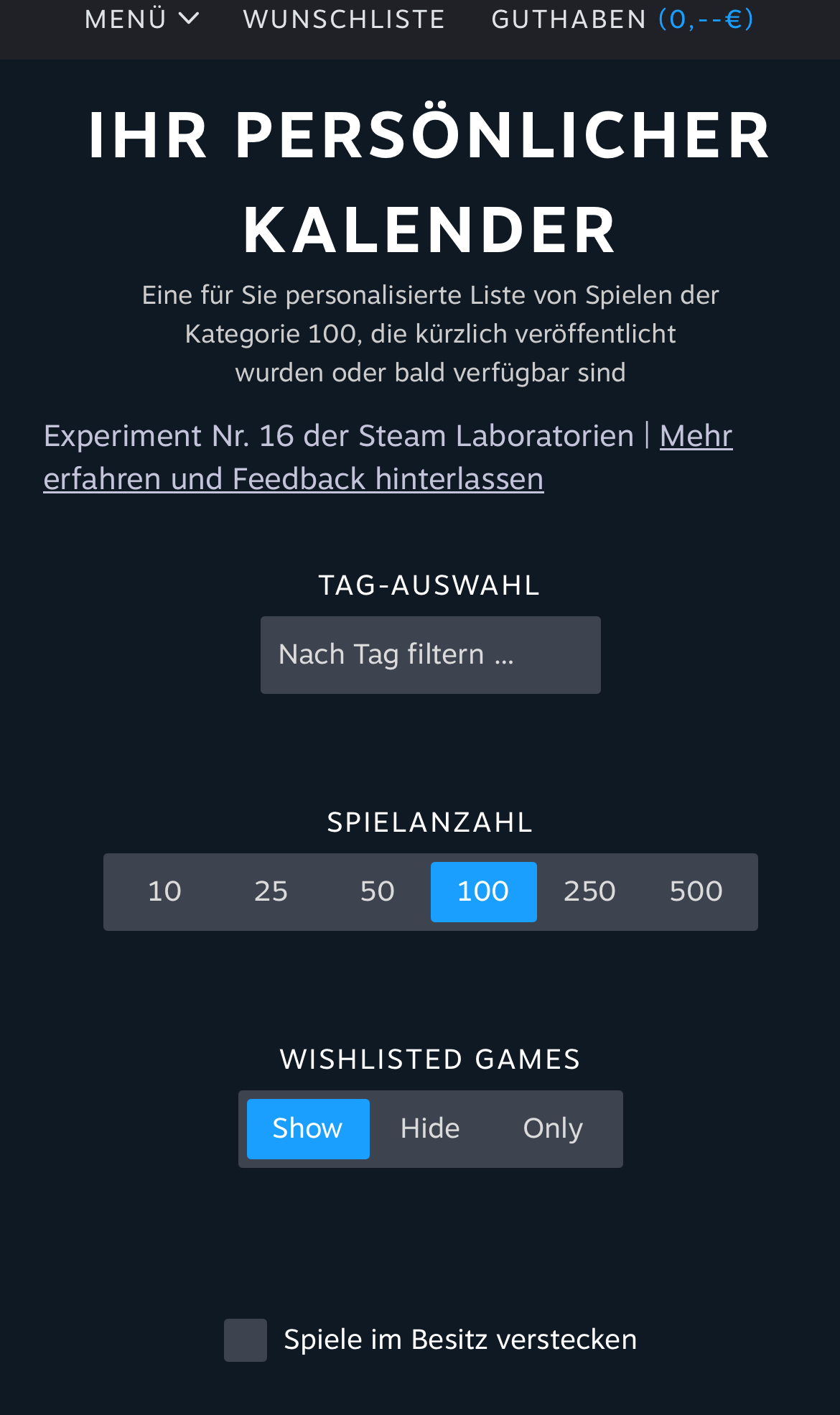Choose Show for wishlisted games
The height and width of the screenshot is (1415, 840).
pos(308,1128)
